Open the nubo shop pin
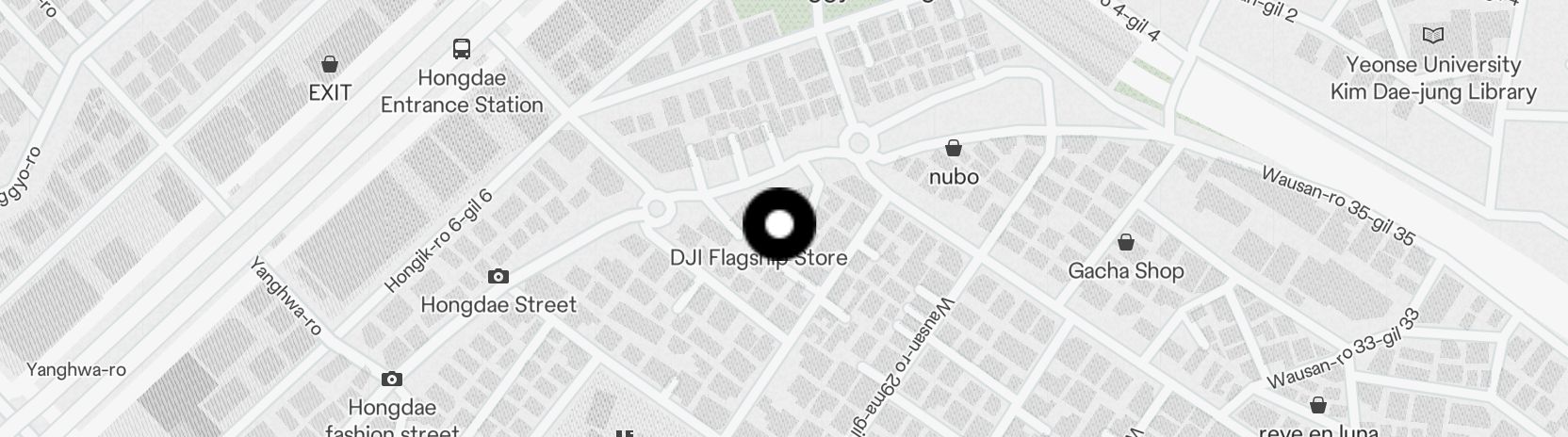1568x437 pixels. tap(954, 149)
